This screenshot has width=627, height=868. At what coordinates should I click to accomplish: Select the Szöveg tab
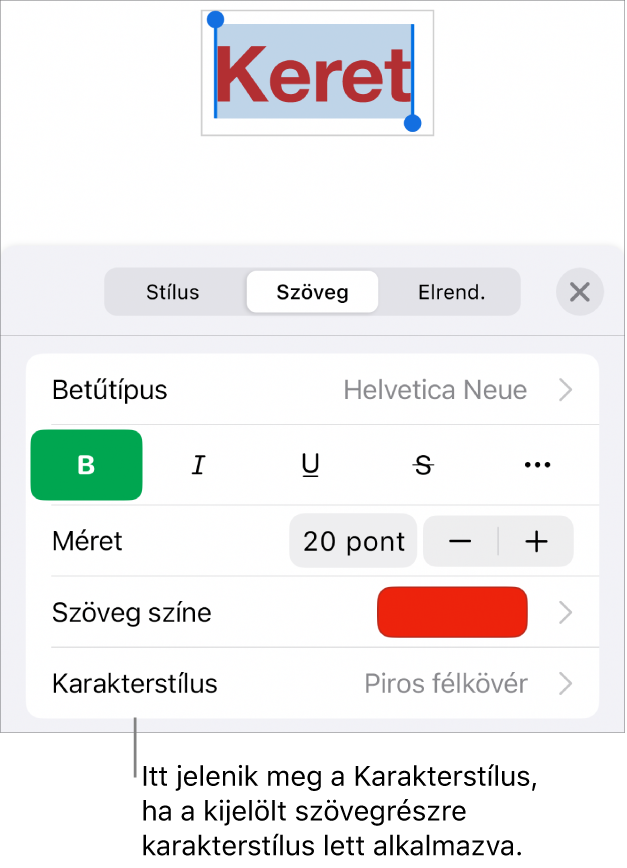pyautogui.click(x=313, y=293)
